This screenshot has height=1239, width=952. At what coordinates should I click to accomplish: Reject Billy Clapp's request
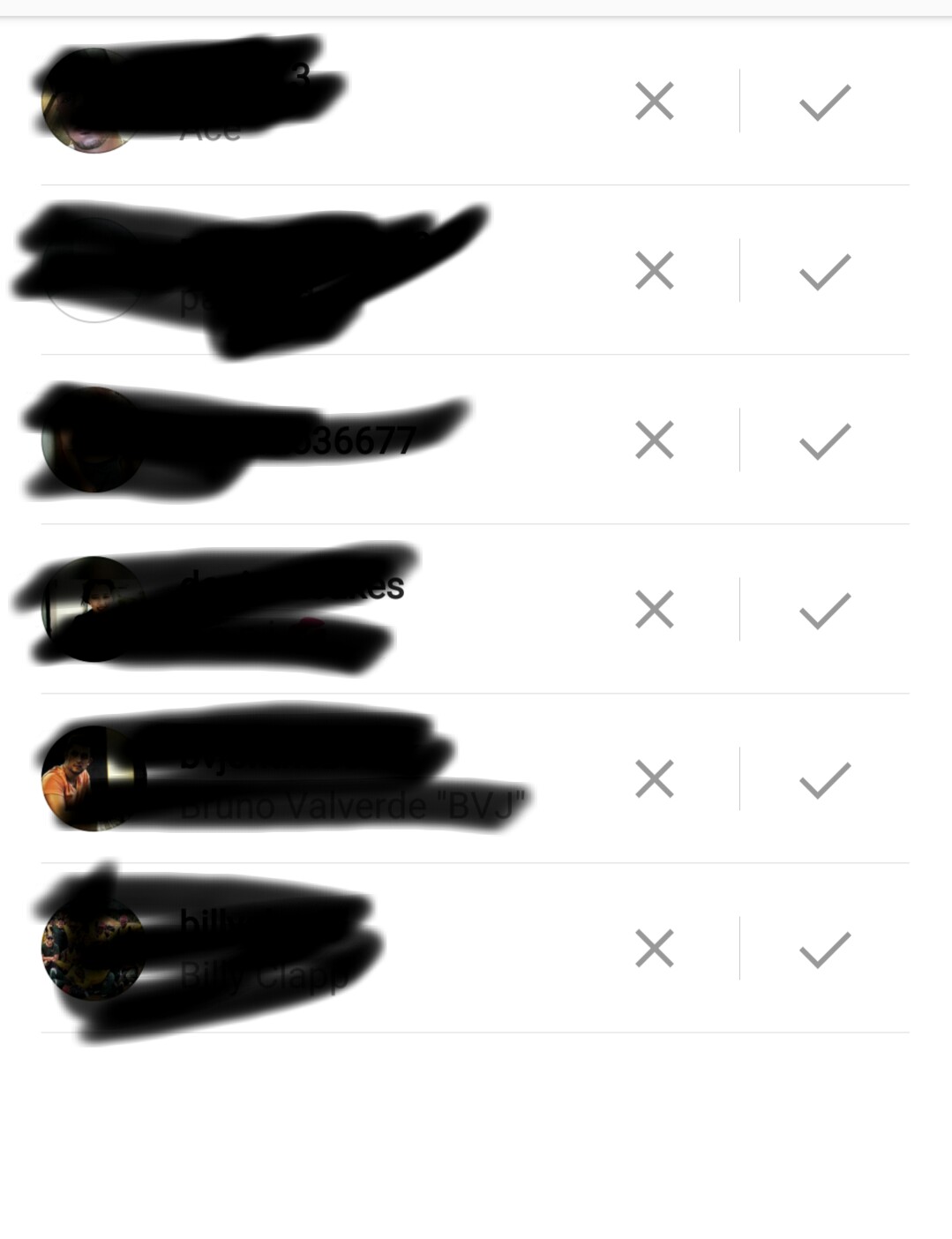(654, 948)
